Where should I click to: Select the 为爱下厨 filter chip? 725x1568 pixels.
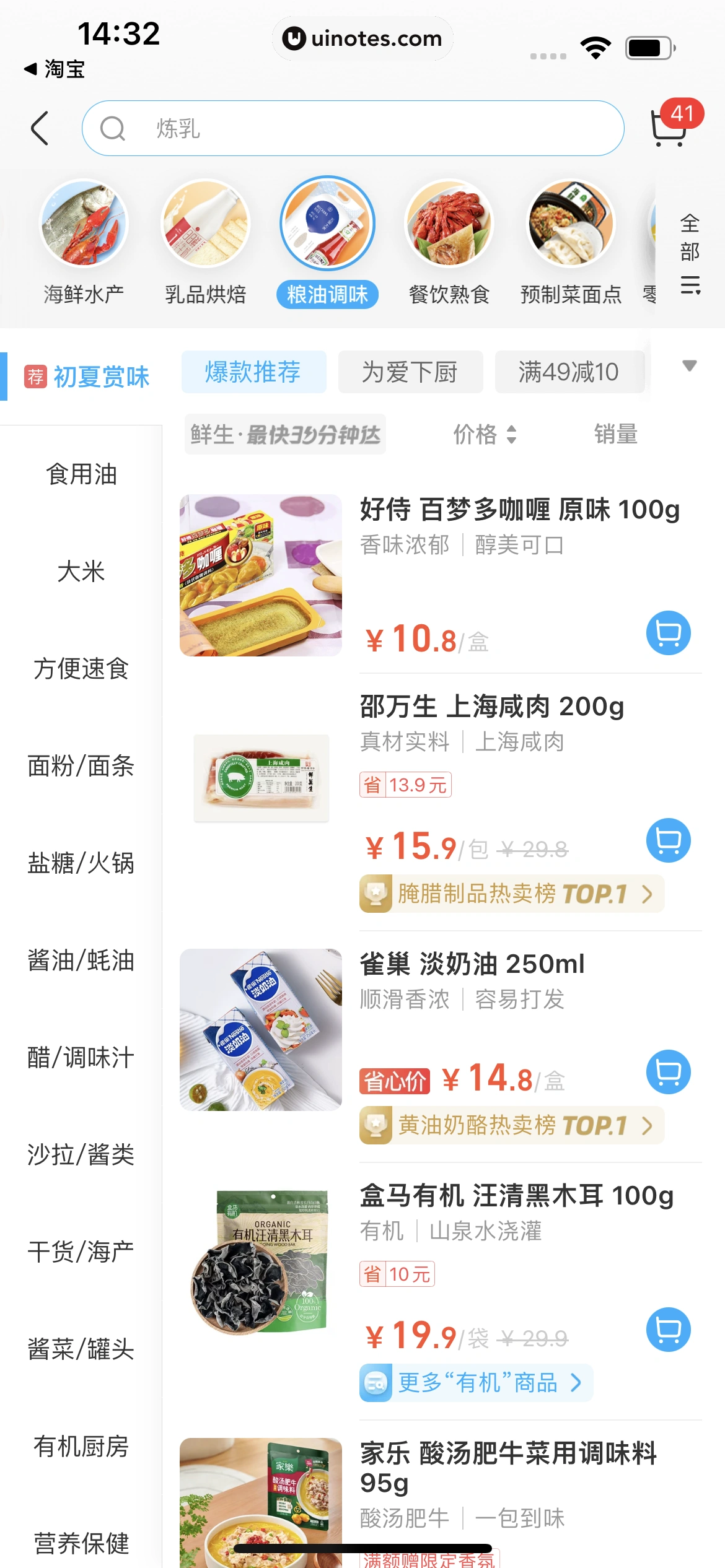[410, 372]
